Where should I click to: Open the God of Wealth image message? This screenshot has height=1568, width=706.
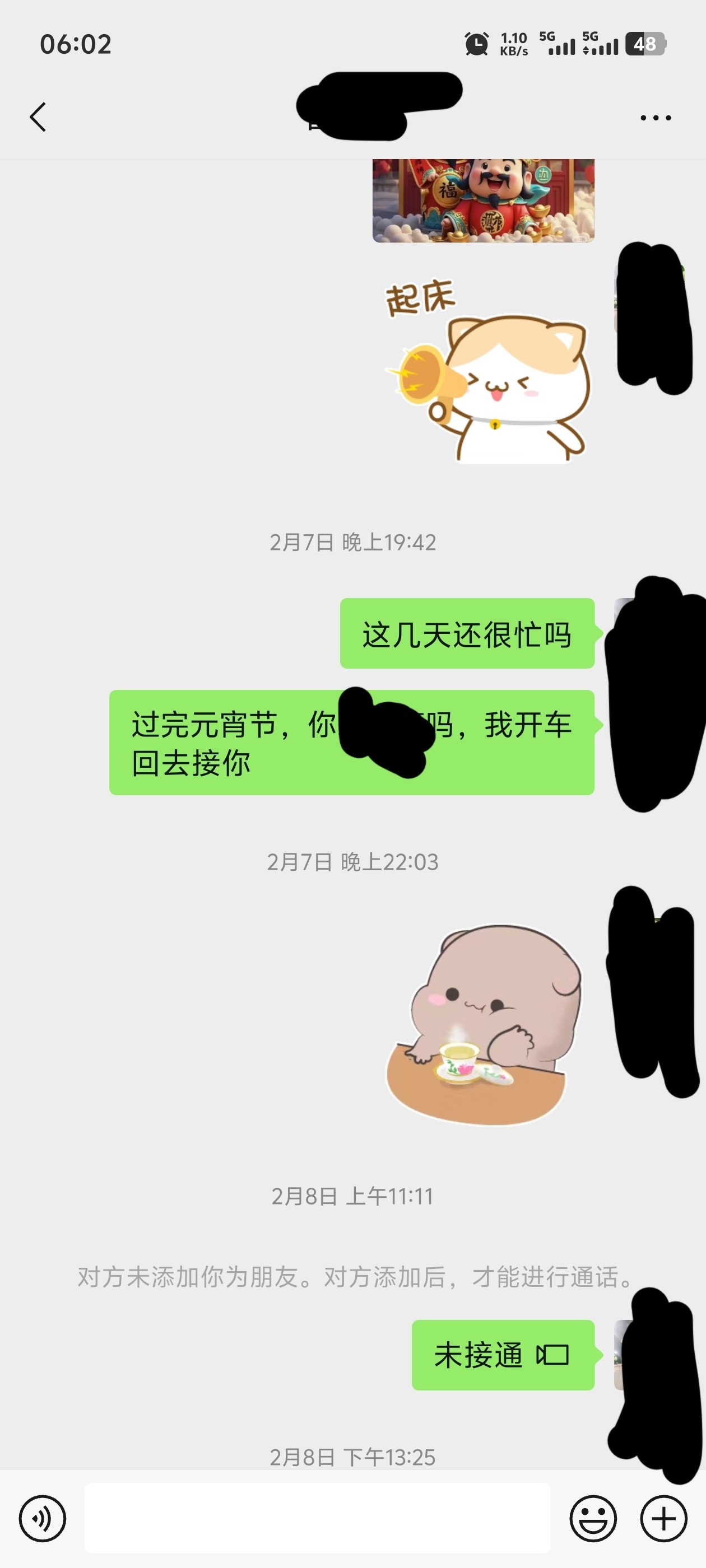[483, 200]
